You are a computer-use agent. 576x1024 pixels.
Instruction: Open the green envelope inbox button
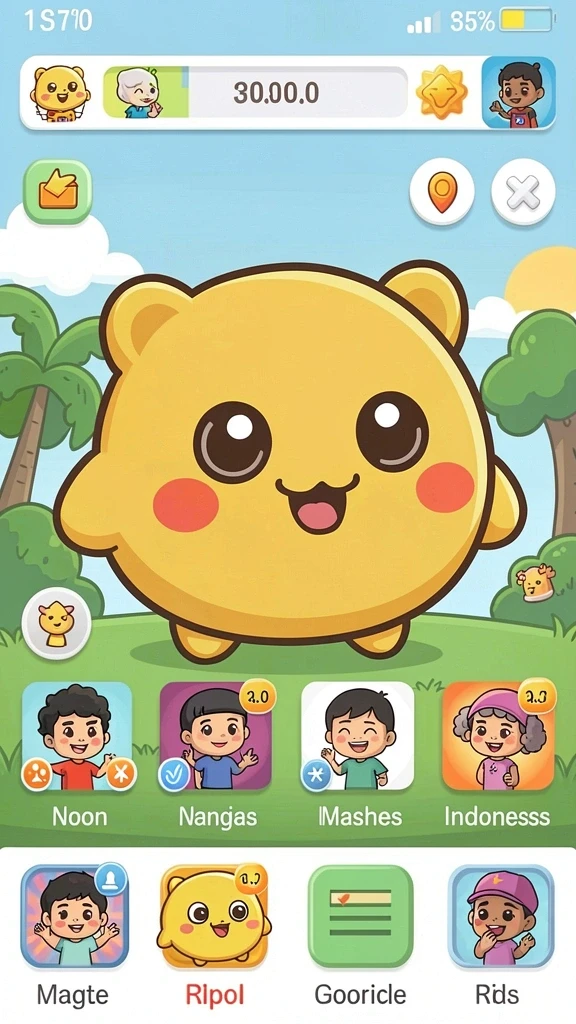(x=57, y=192)
